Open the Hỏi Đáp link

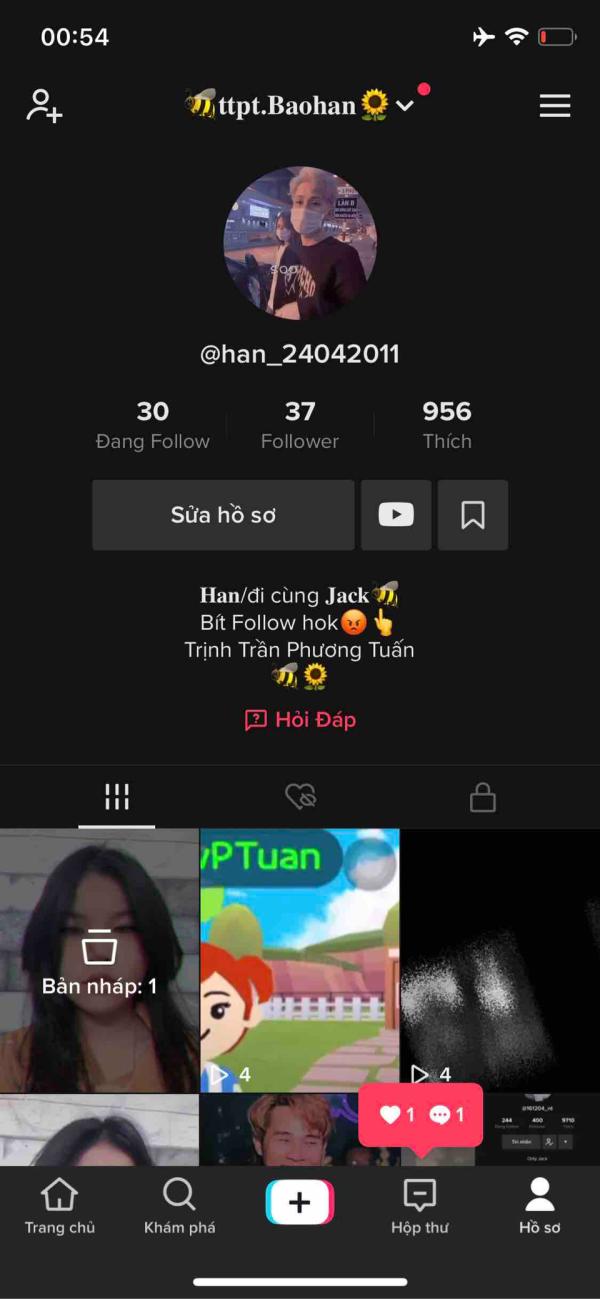[300, 719]
